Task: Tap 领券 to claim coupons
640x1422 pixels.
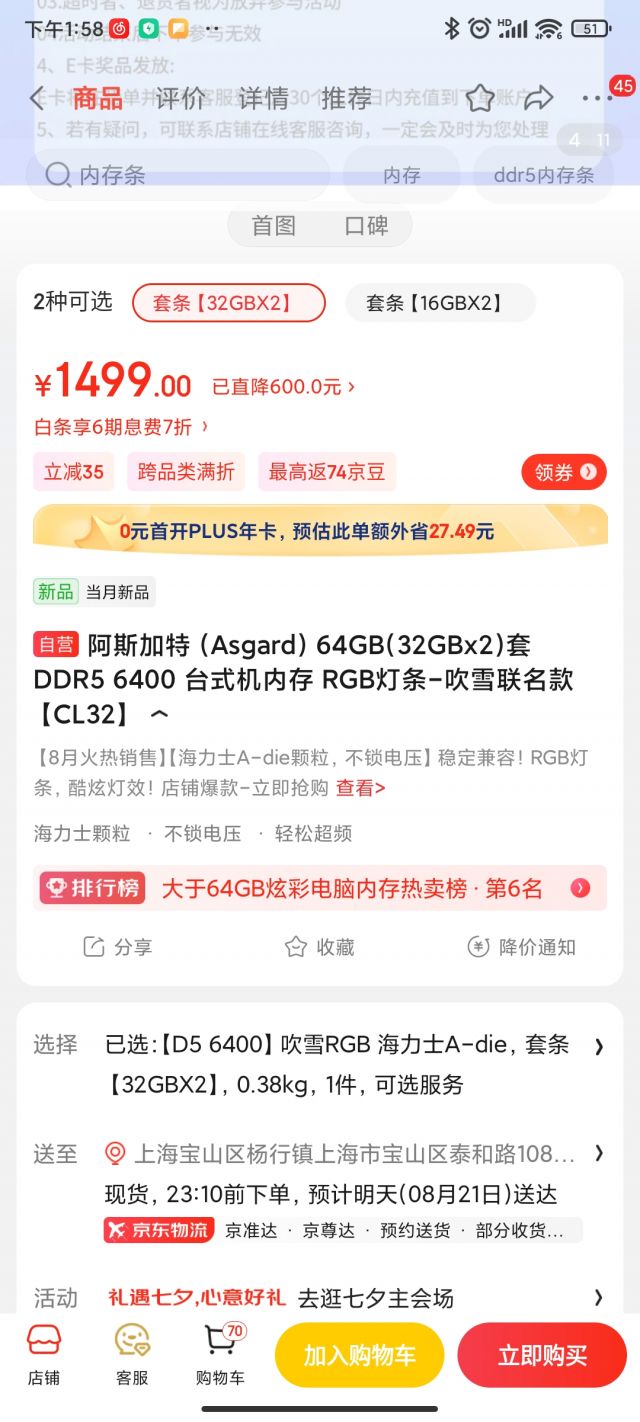Action: pos(564,472)
